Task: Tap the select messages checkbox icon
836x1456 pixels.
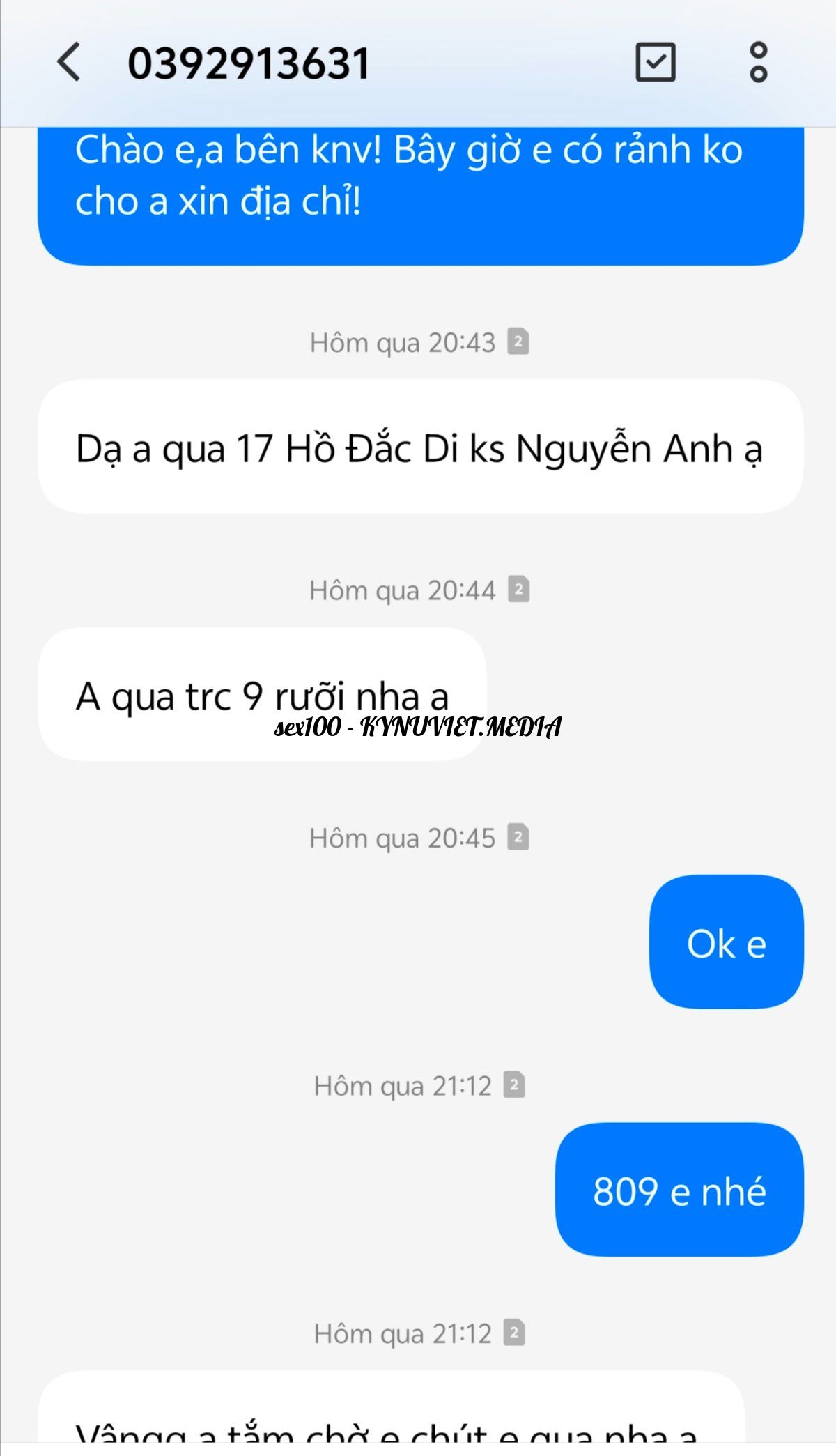Action: tap(655, 62)
